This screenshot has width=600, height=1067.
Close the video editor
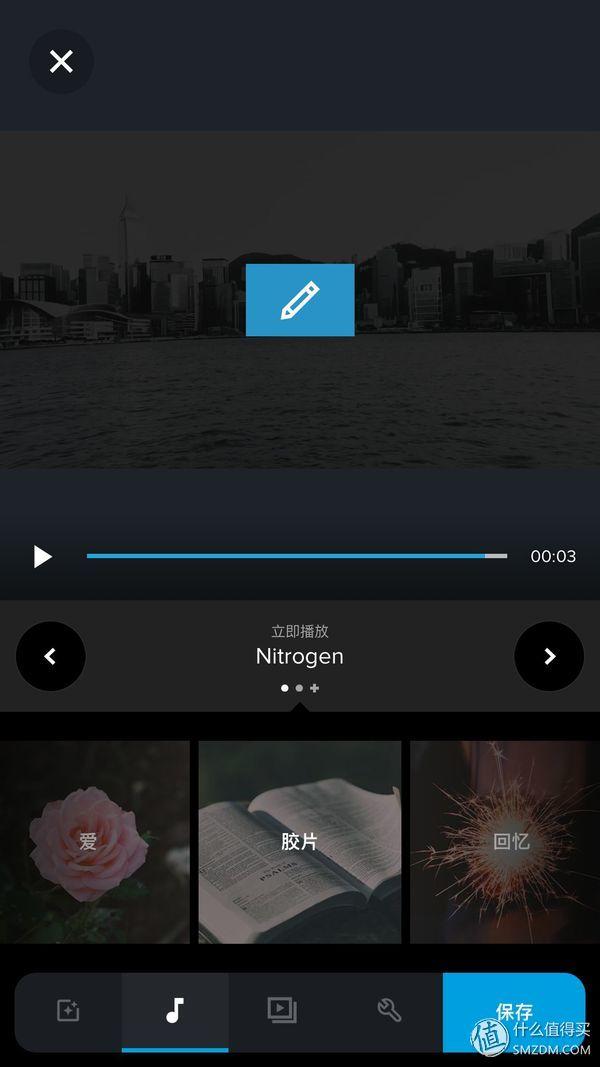click(x=61, y=62)
